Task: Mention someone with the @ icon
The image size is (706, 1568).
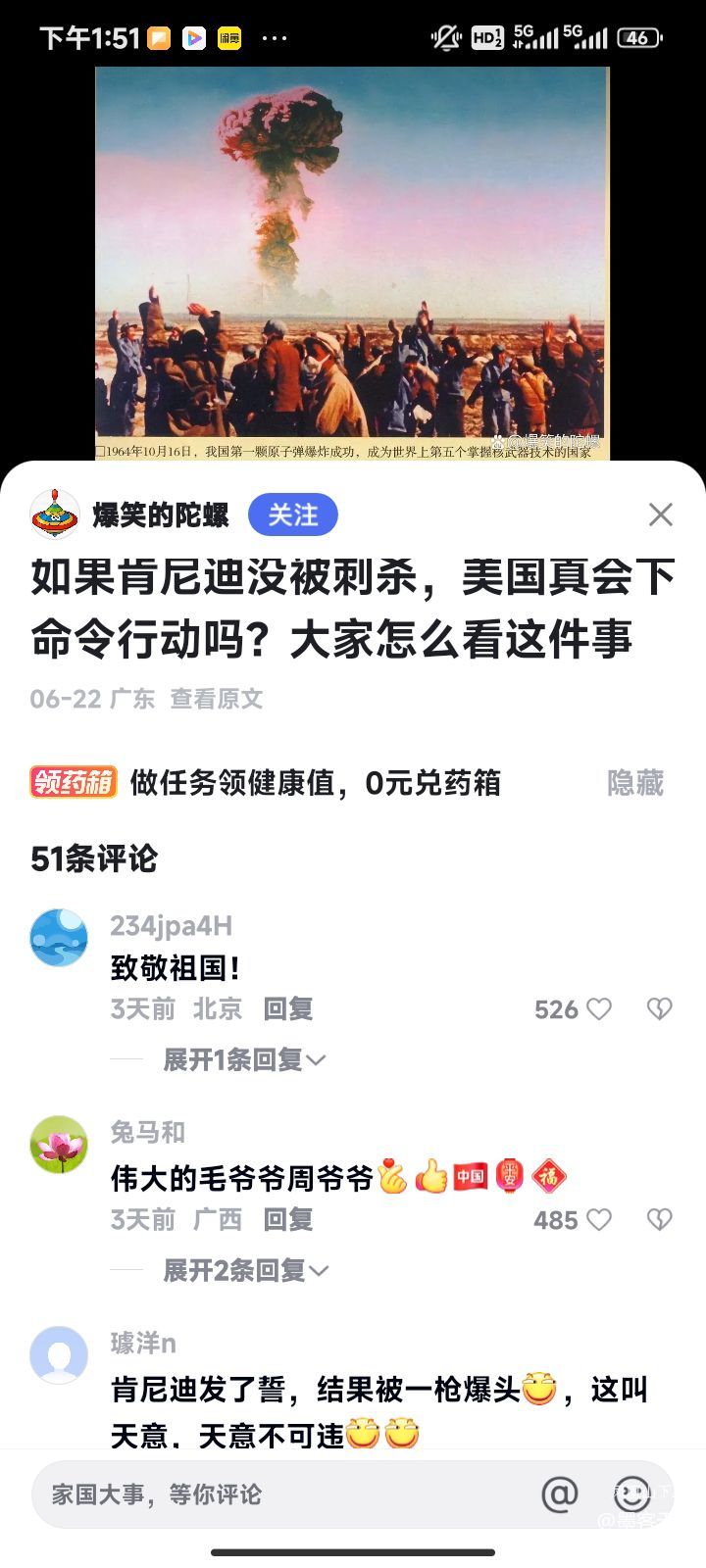Action: [x=560, y=1494]
